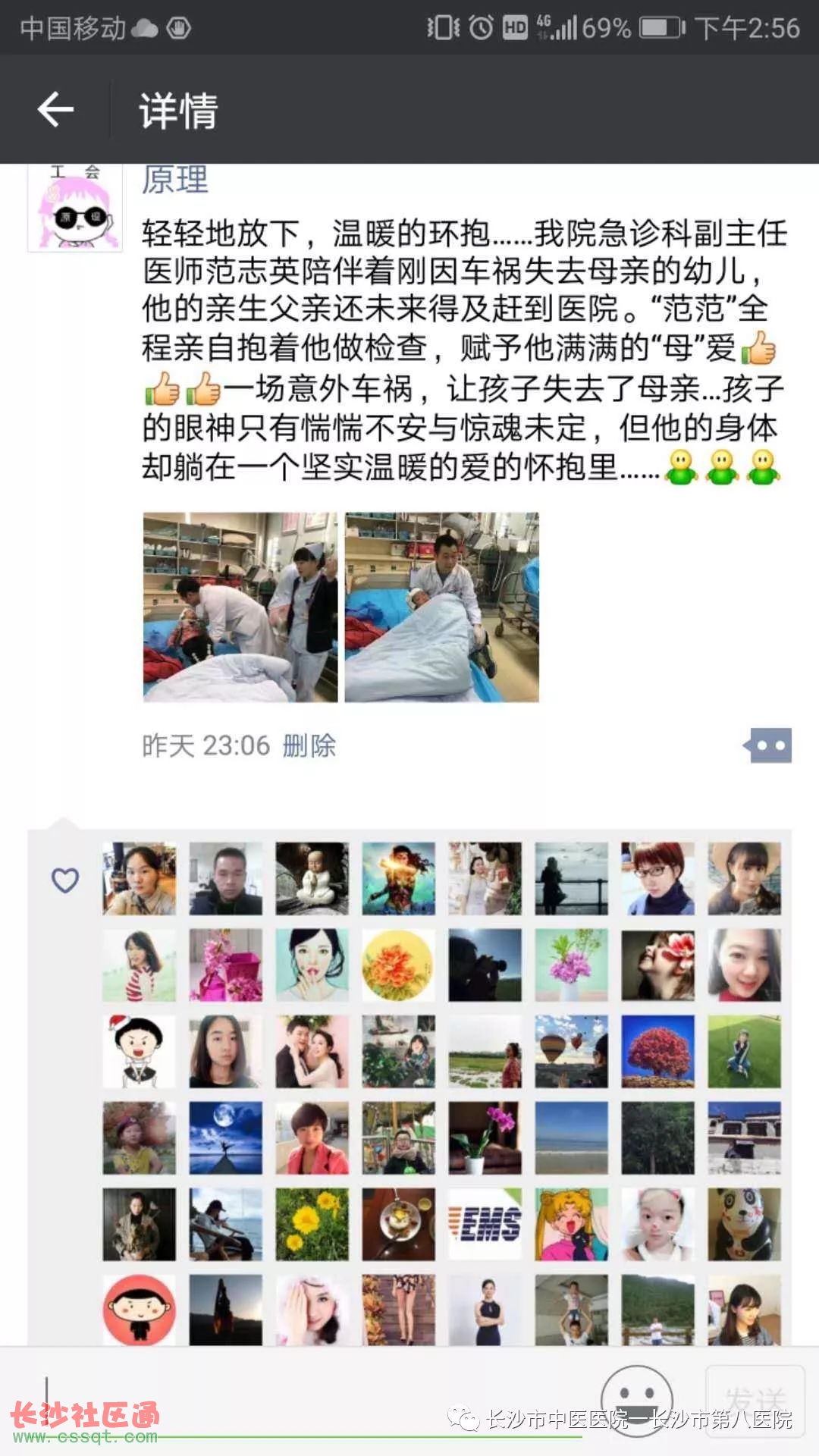The width and height of the screenshot is (819, 1456).
Task: Tap 删除 to delete this post
Action: [x=309, y=745]
